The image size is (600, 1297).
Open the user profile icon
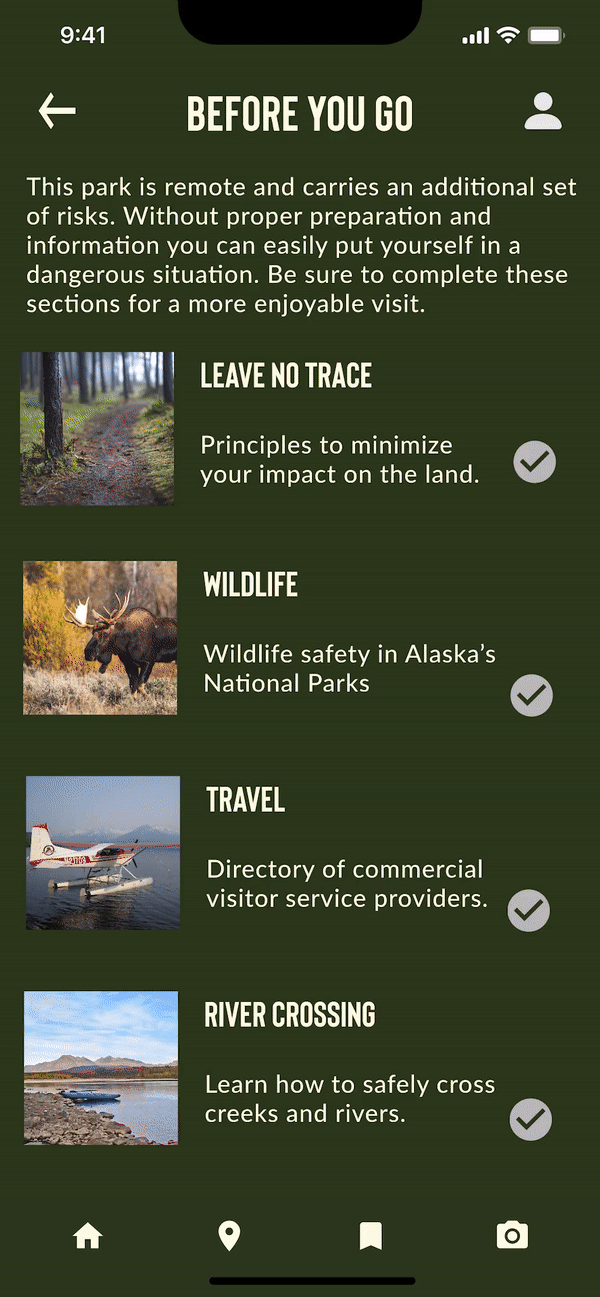coord(543,111)
